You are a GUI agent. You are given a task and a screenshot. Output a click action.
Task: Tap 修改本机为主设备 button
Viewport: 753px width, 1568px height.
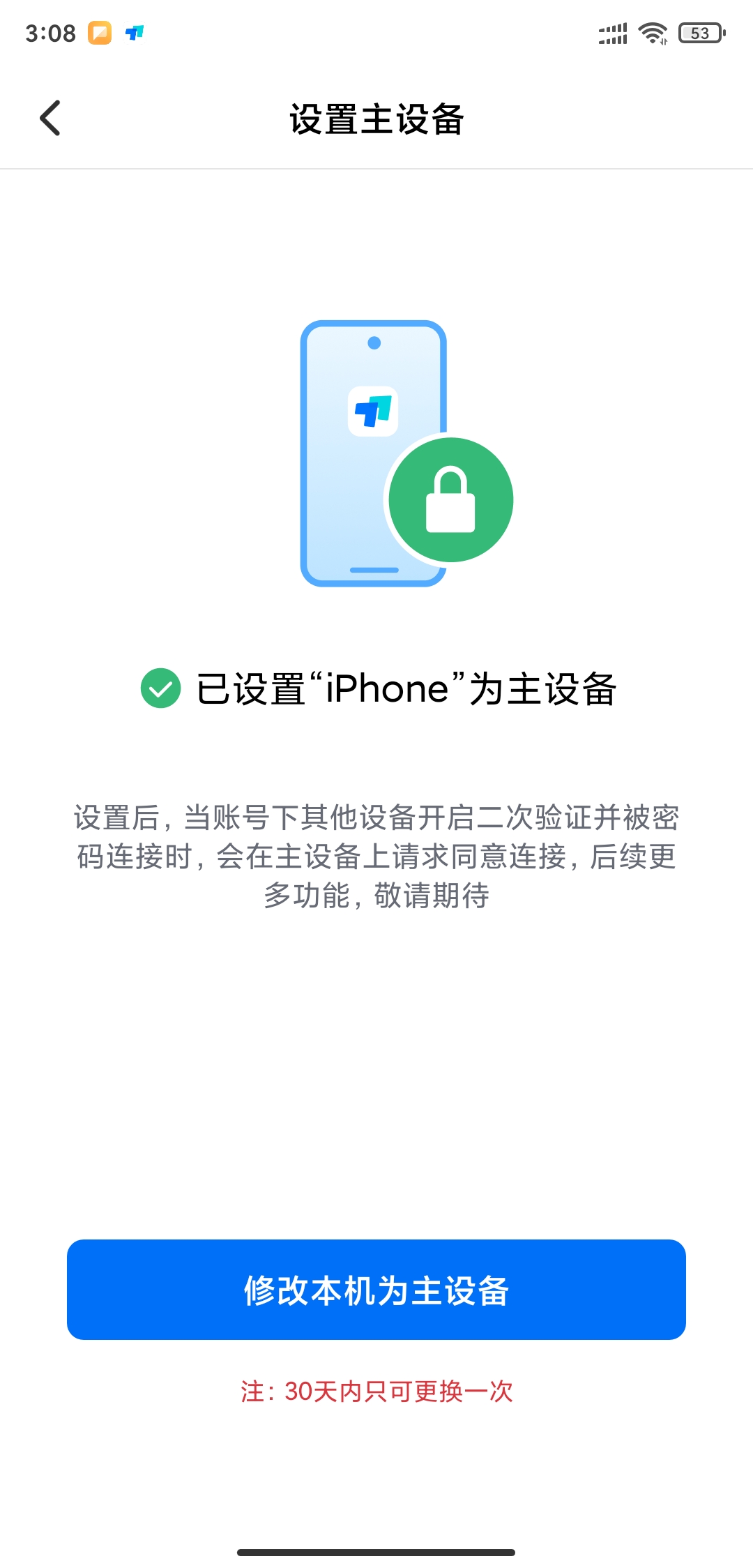click(376, 1290)
